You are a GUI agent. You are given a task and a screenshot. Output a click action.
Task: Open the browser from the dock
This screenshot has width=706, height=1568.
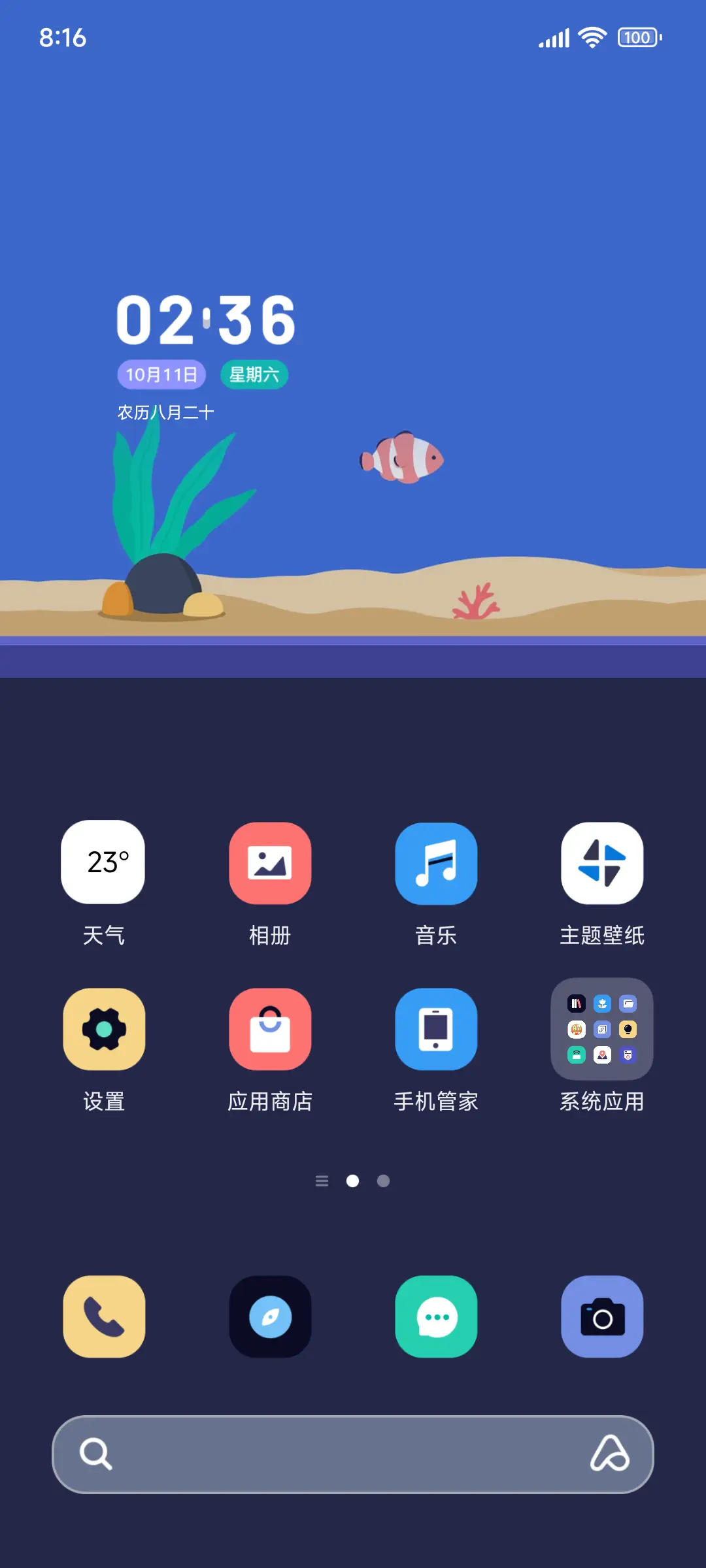tap(270, 1316)
